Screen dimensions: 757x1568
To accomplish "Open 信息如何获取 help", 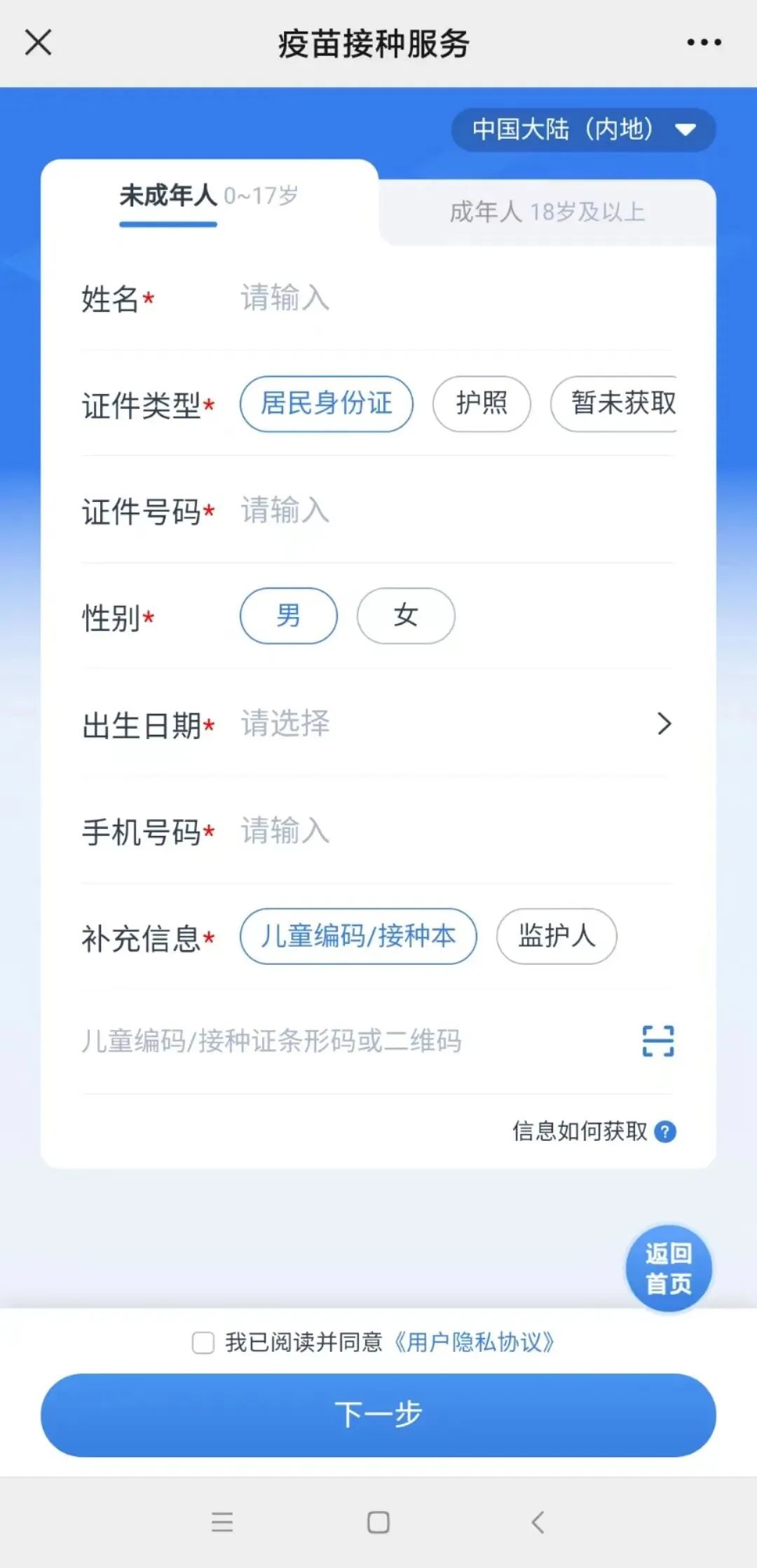I will 593,1131.
